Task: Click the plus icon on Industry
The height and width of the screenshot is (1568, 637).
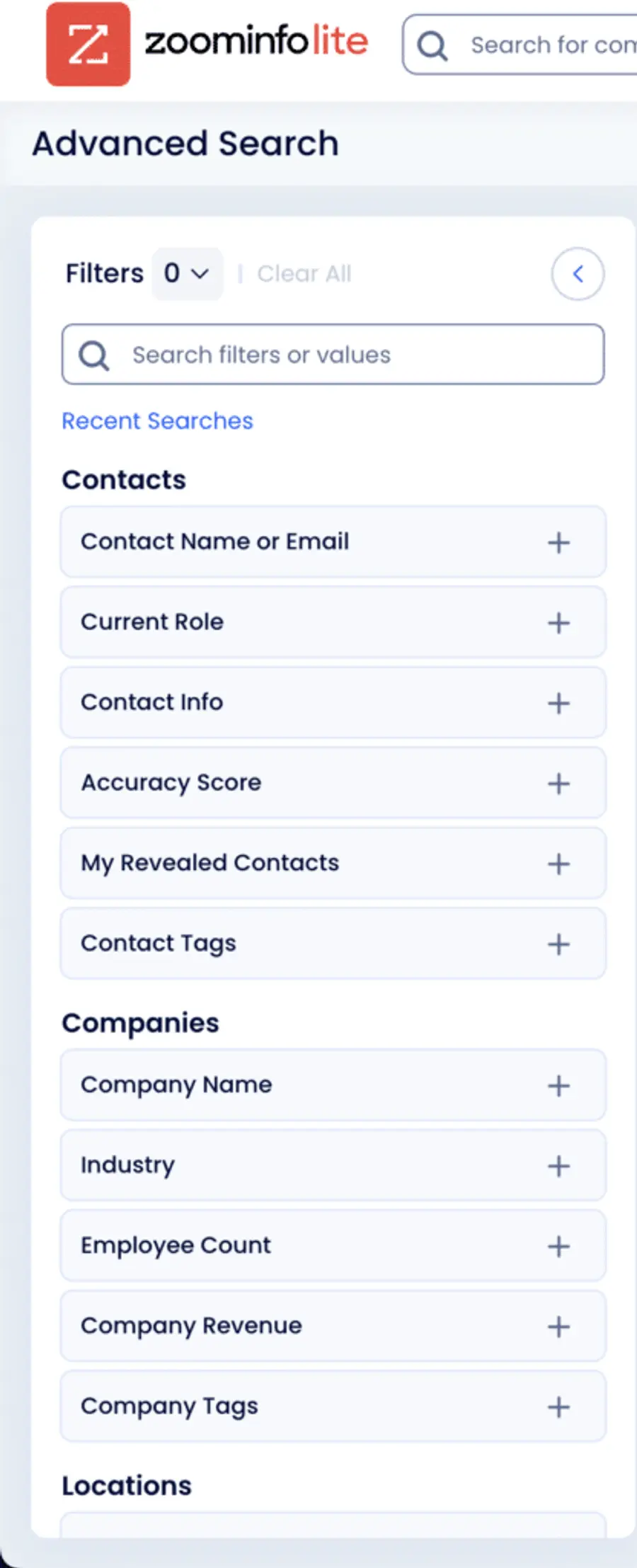Action: coord(558,1165)
